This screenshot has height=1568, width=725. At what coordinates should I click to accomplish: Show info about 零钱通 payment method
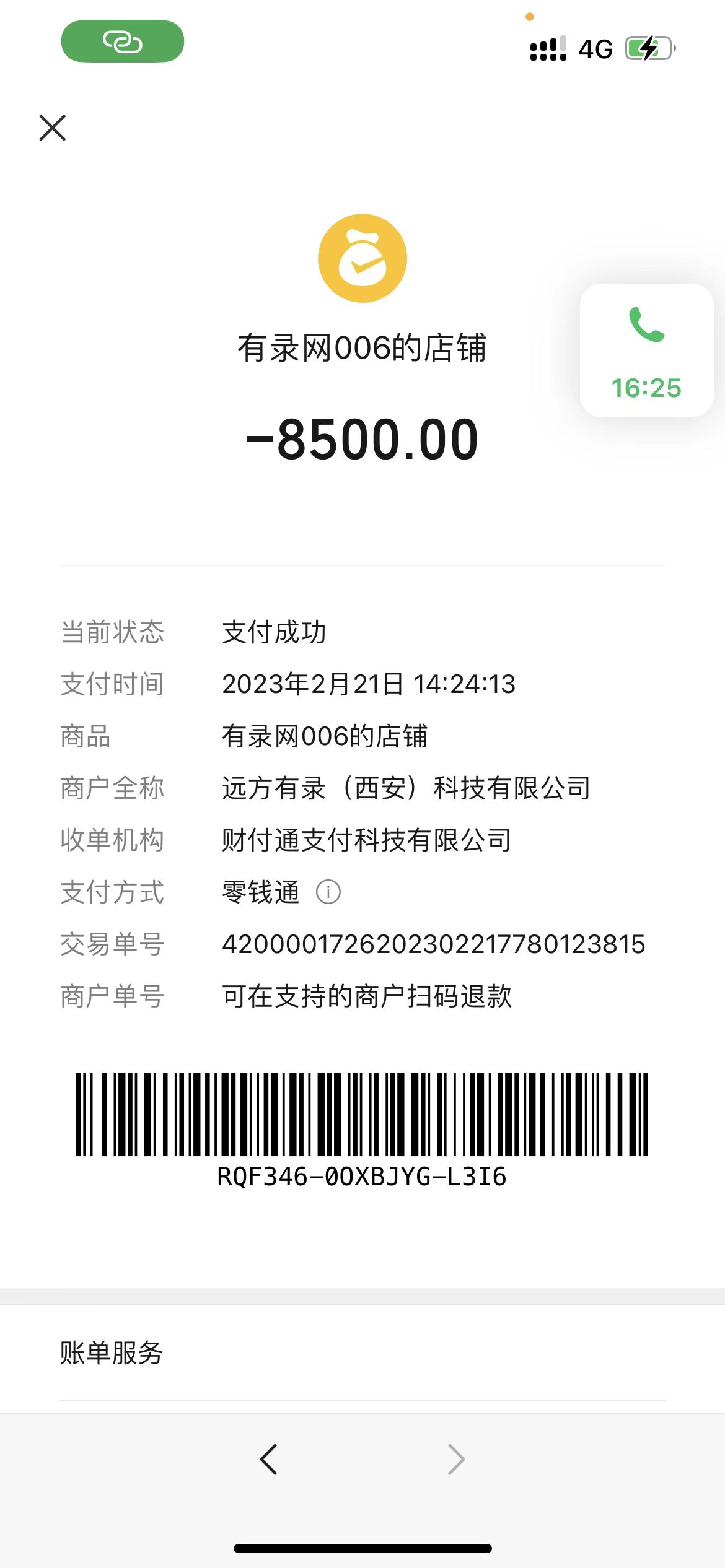pyautogui.click(x=328, y=892)
